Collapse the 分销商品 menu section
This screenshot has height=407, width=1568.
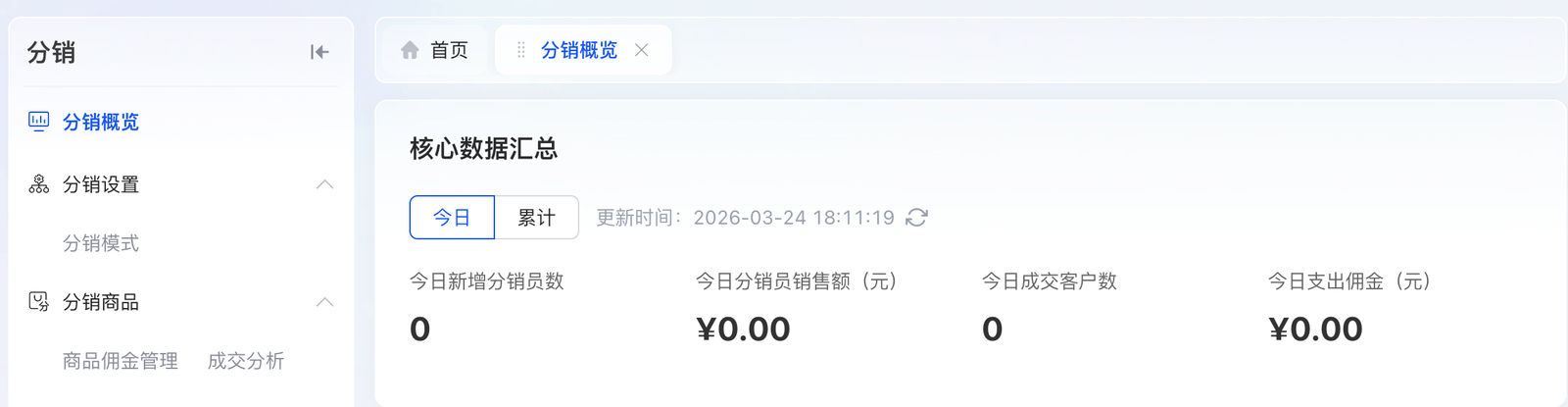coord(324,302)
